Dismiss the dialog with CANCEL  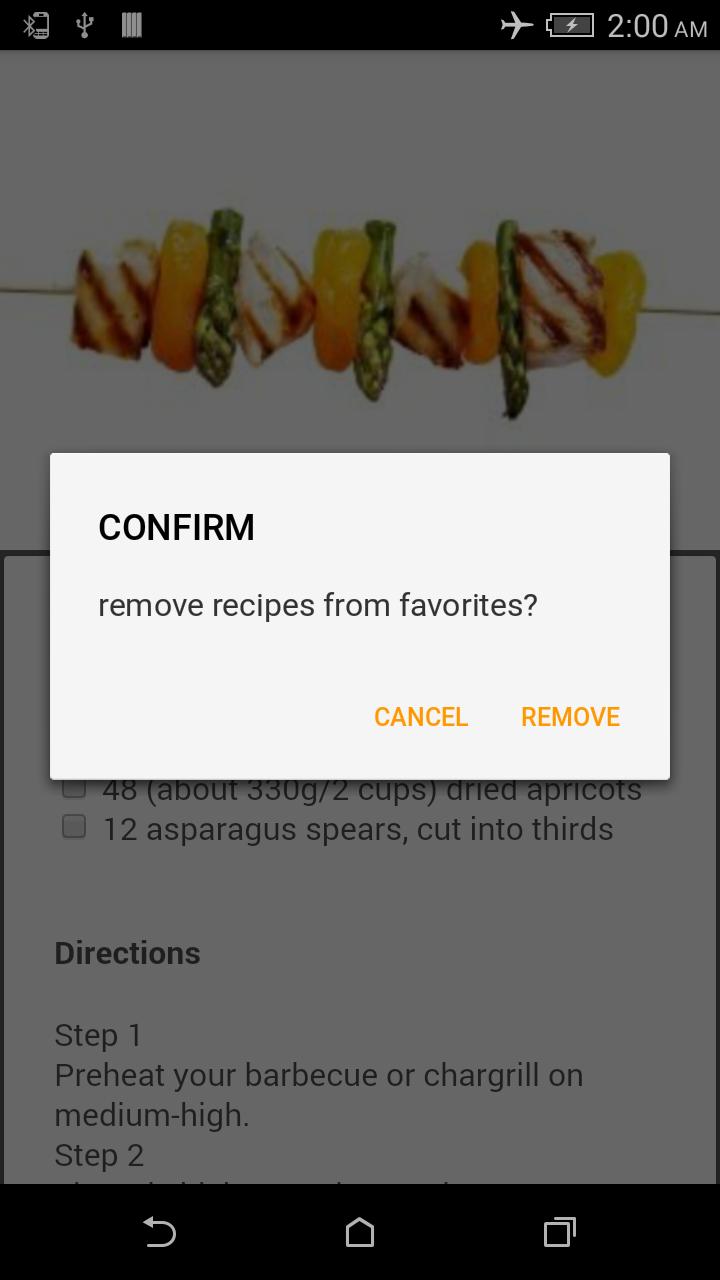tap(421, 717)
